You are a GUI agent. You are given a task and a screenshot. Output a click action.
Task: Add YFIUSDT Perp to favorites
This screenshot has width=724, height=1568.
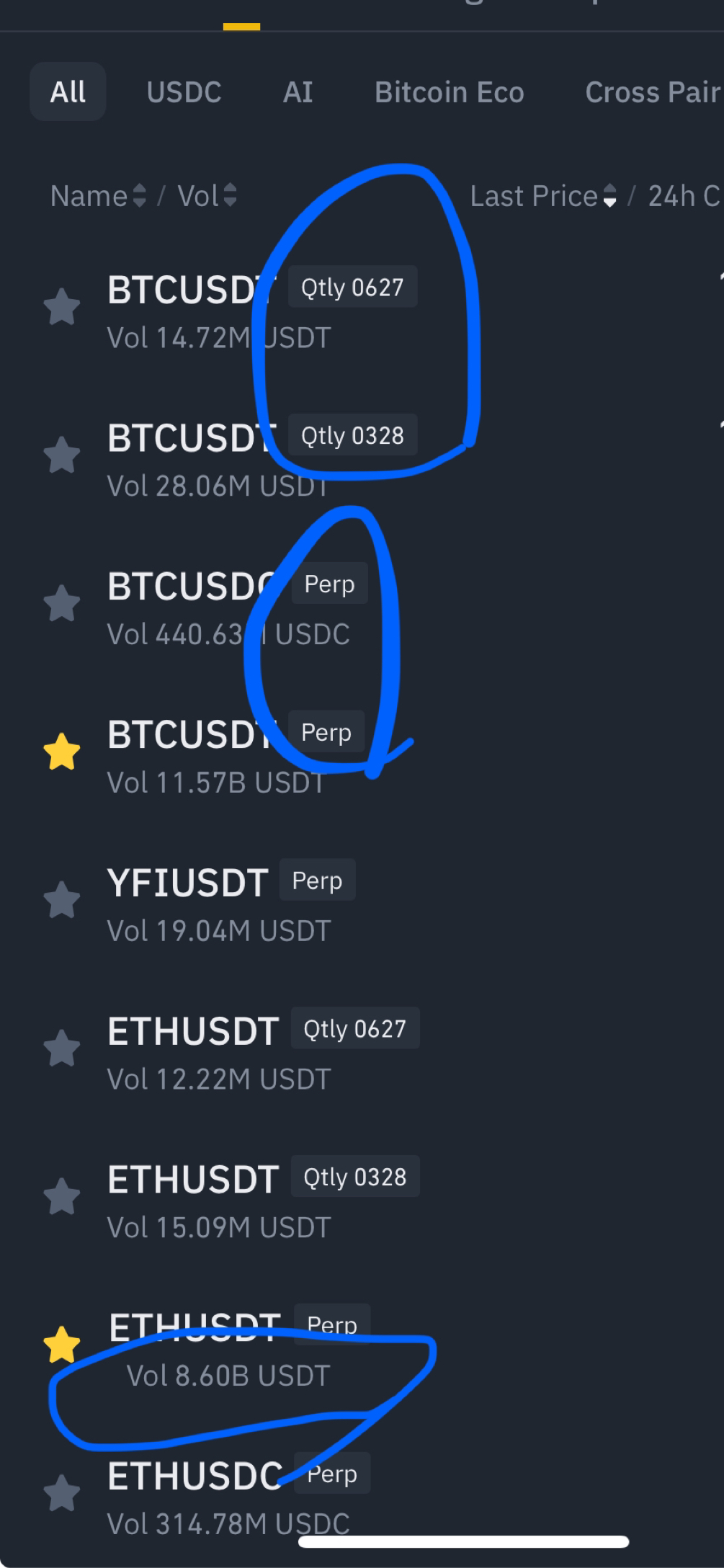[62, 900]
